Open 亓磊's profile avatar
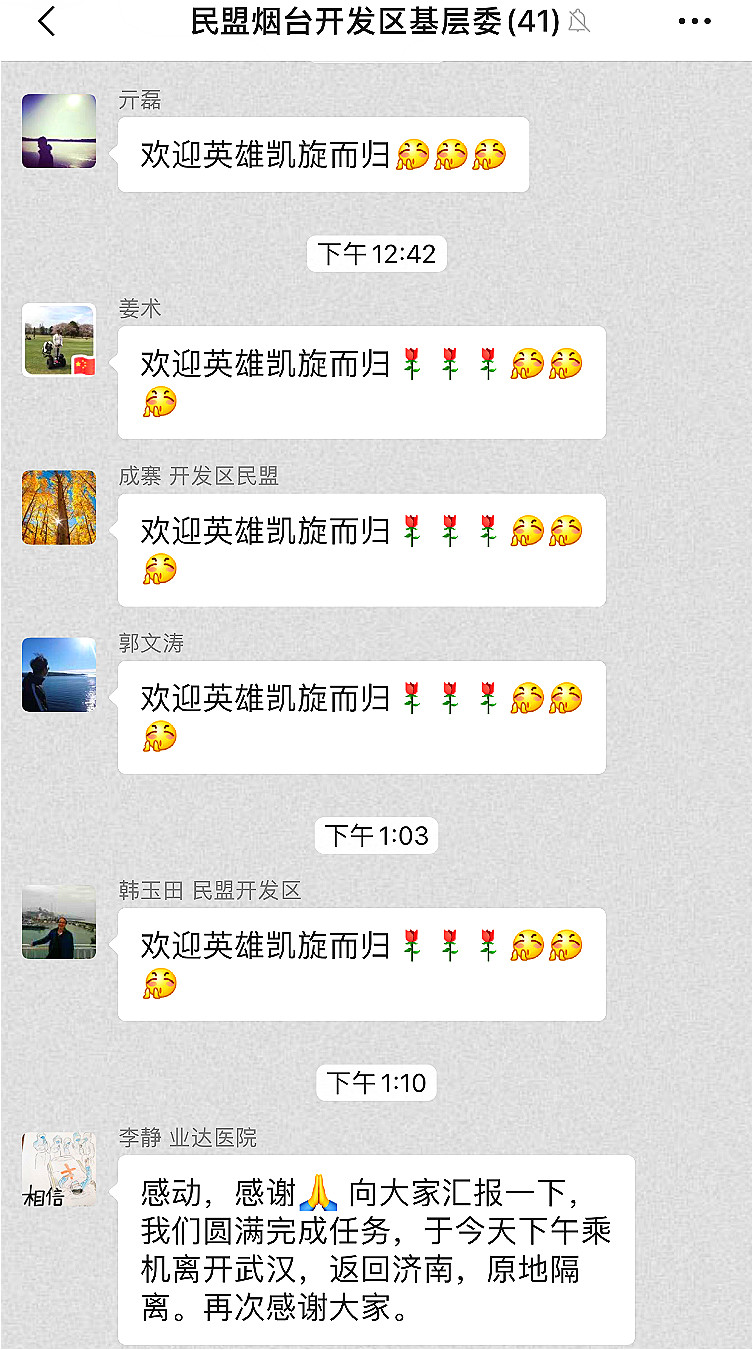This screenshot has width=753, height=1350. tap(59, 131)
